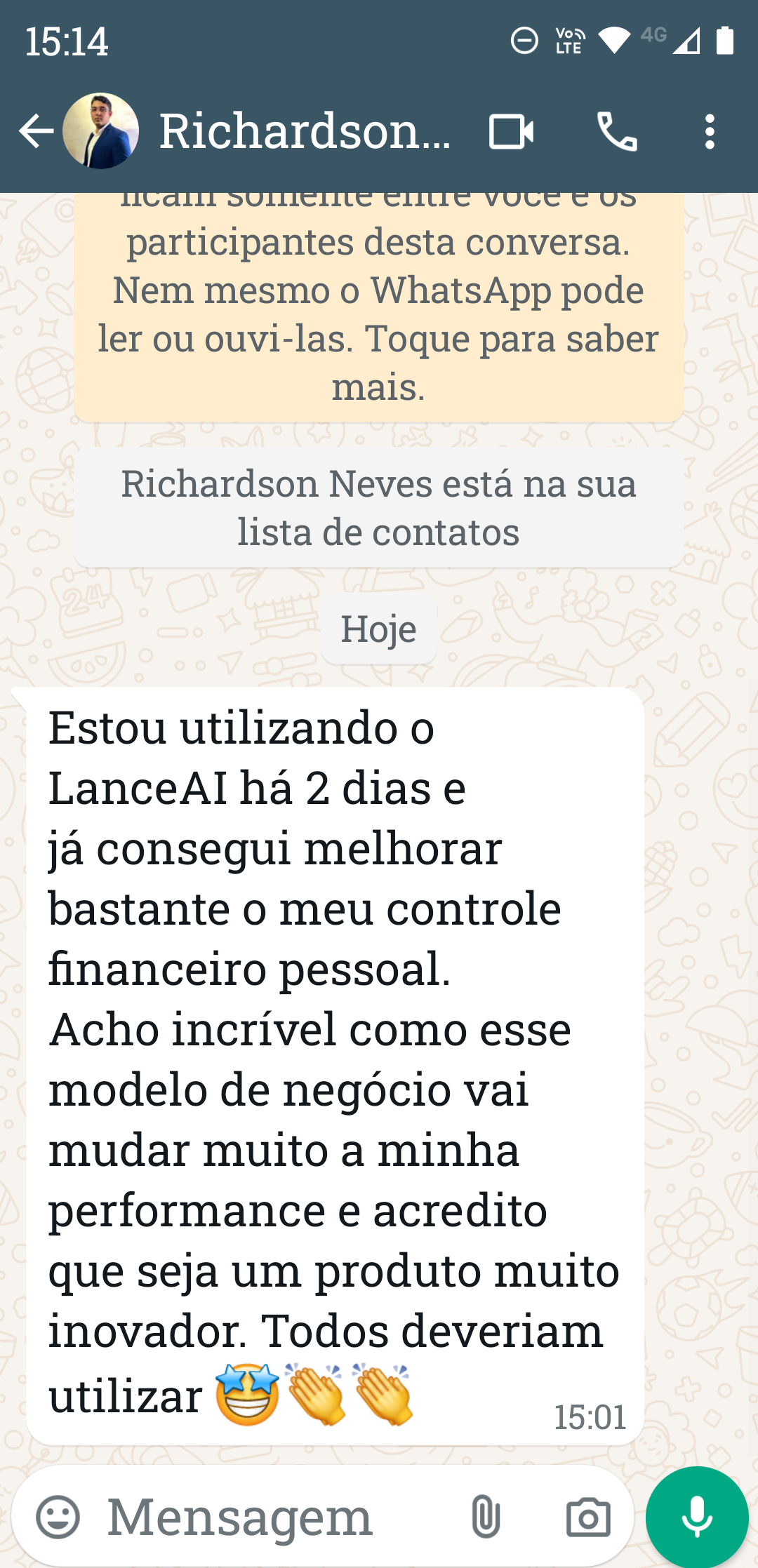Open the emoji picker
This screenshot has height=1568, width=758.
point(60,1515)
